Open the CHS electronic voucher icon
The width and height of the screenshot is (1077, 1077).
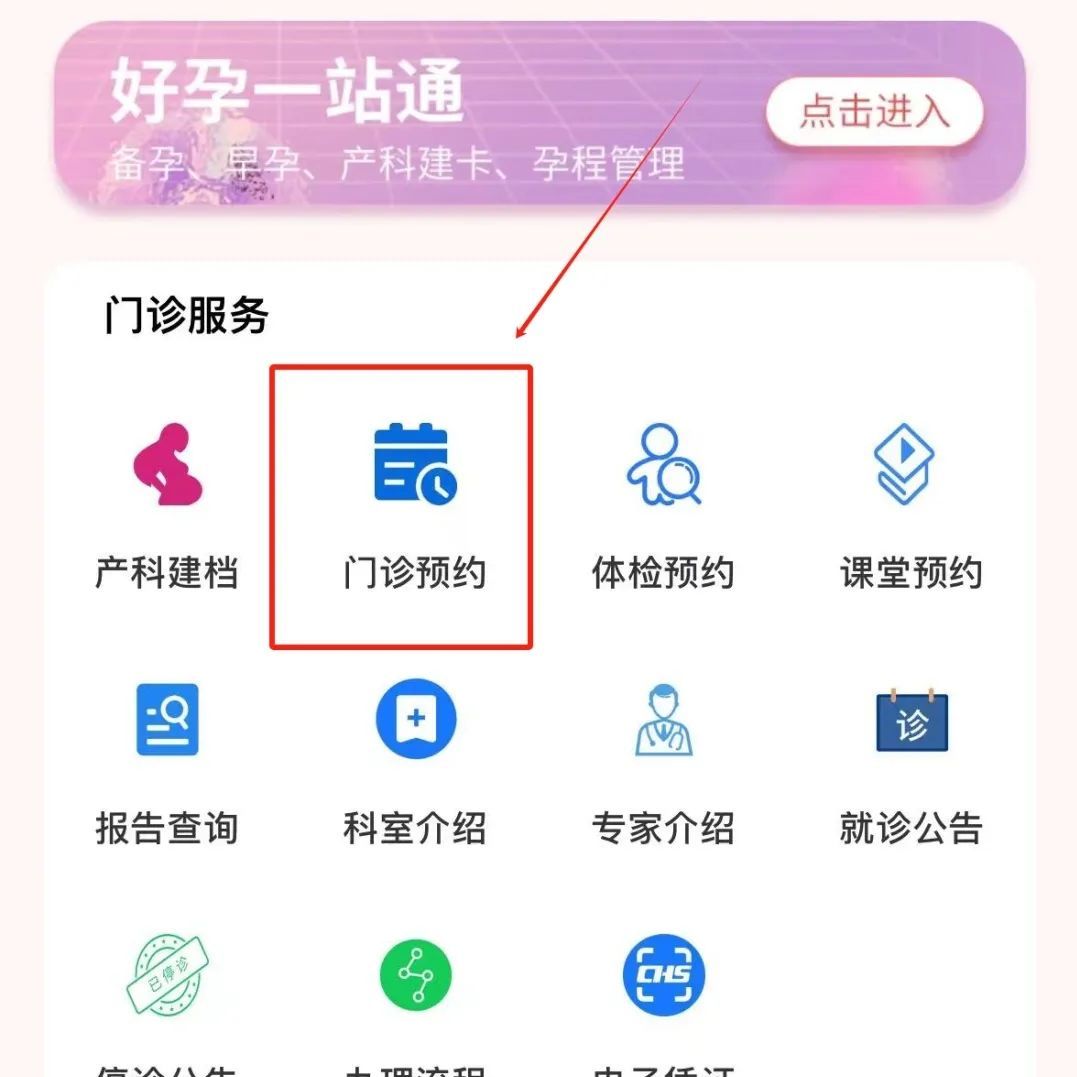[x=663, y=975]
